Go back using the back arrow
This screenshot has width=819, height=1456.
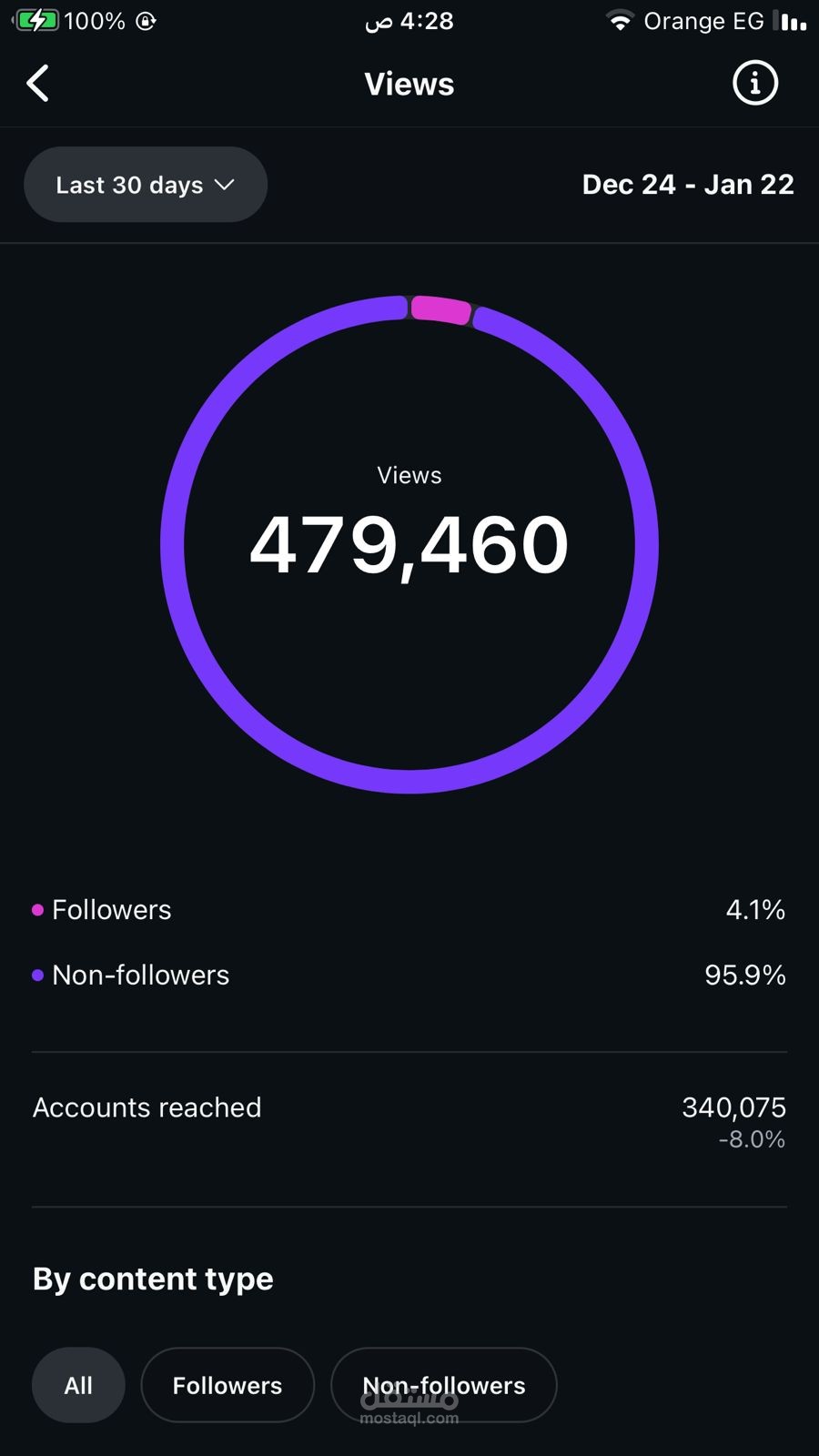(x=38, y=84)
